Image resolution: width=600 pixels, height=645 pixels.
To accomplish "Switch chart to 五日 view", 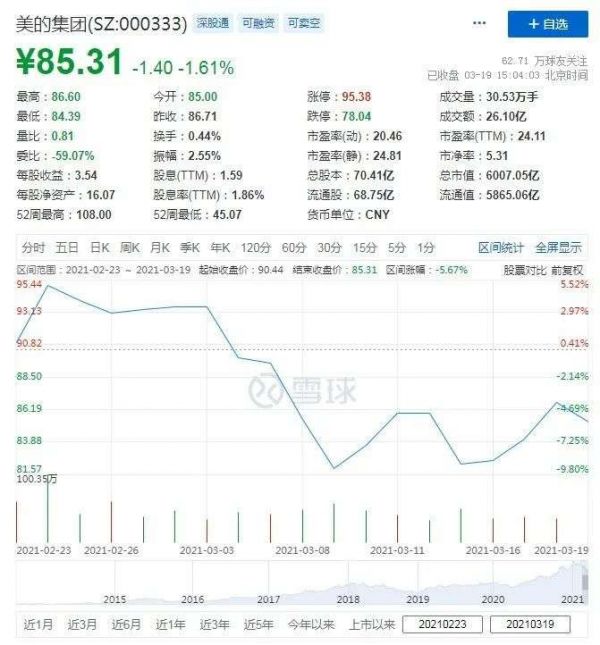I will [x=67, y=247].
